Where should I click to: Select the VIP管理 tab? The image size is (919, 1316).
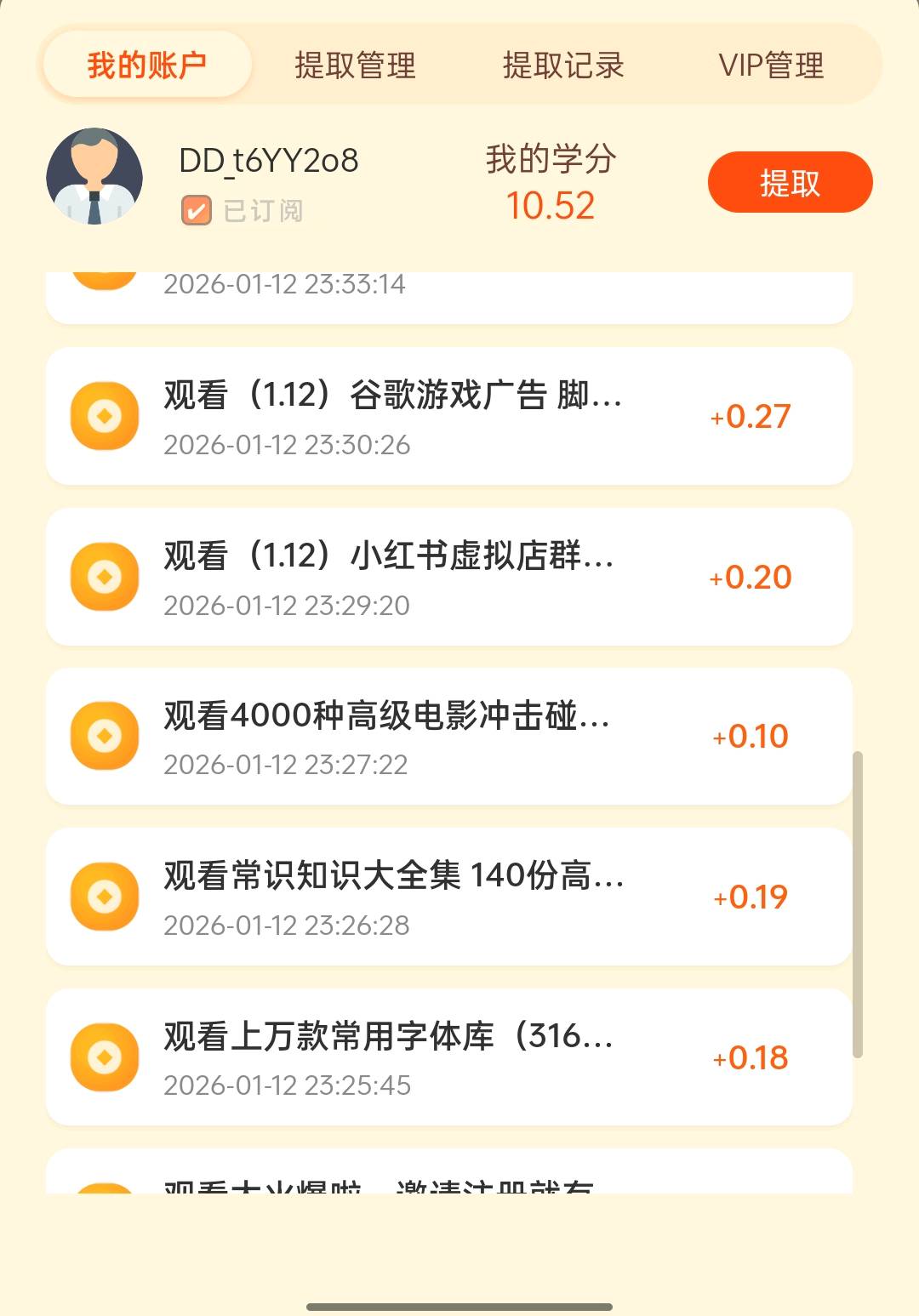point(772,64)
